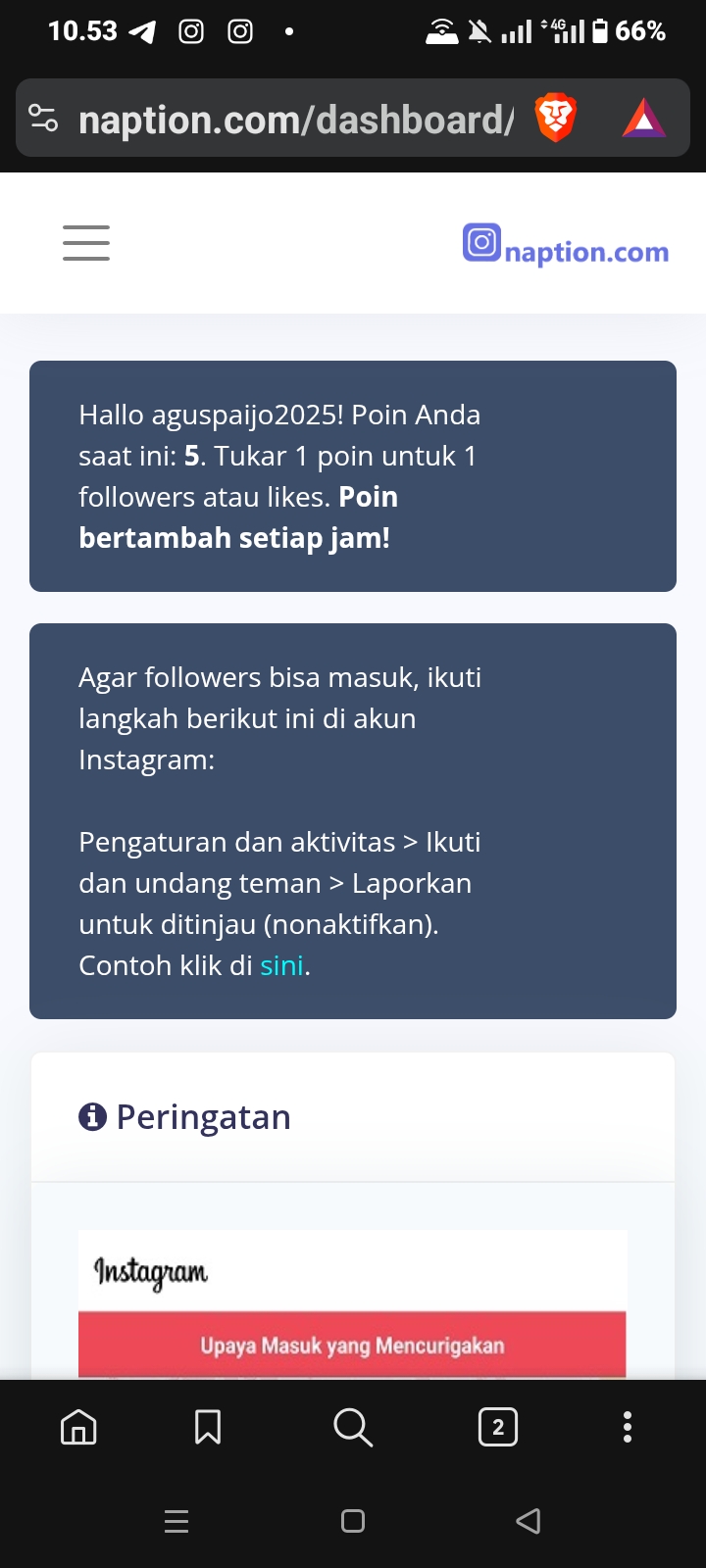Screen dimensions: 706x1568
Task: Open the naption.com logo link
Action: pyautogui.click(x=566, y=245)
